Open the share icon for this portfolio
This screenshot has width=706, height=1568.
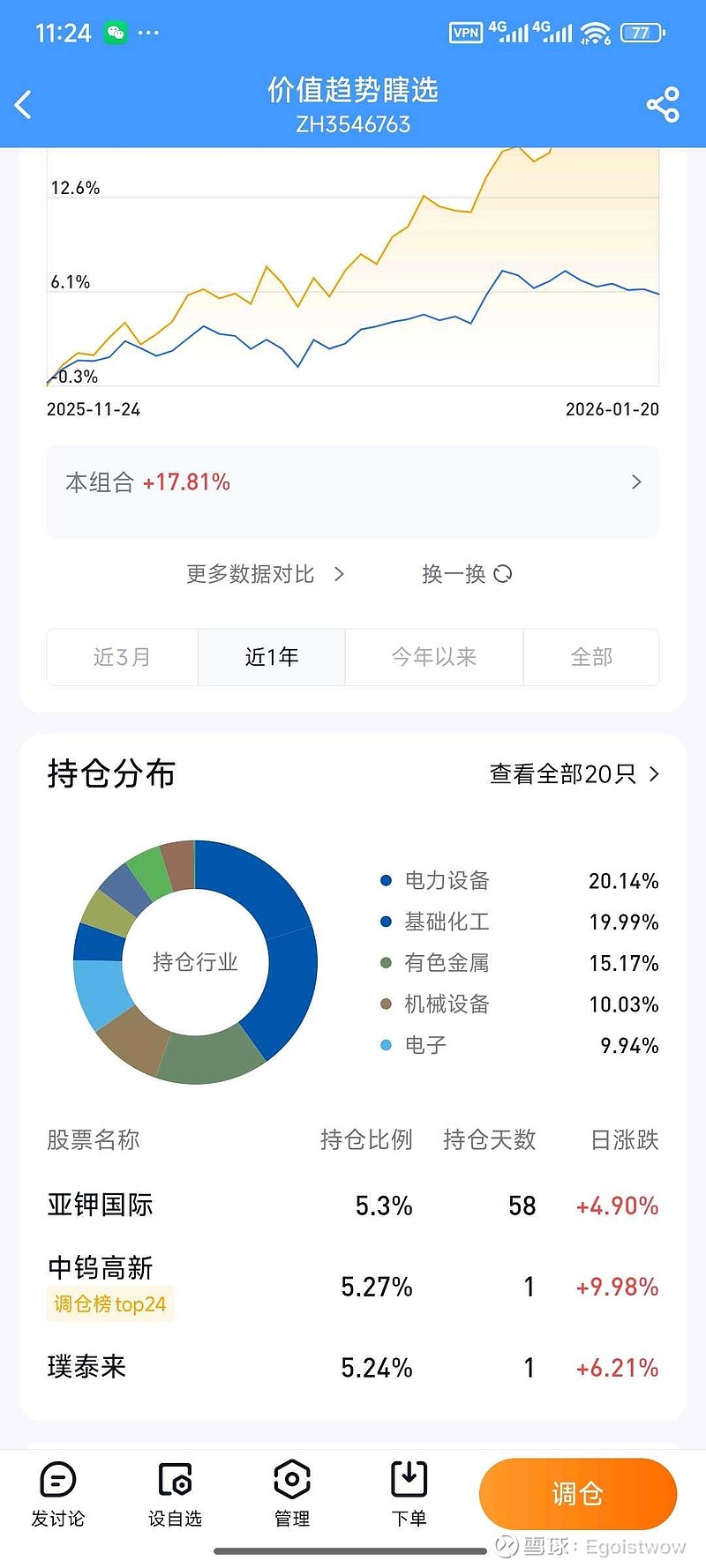click(660, 103)
